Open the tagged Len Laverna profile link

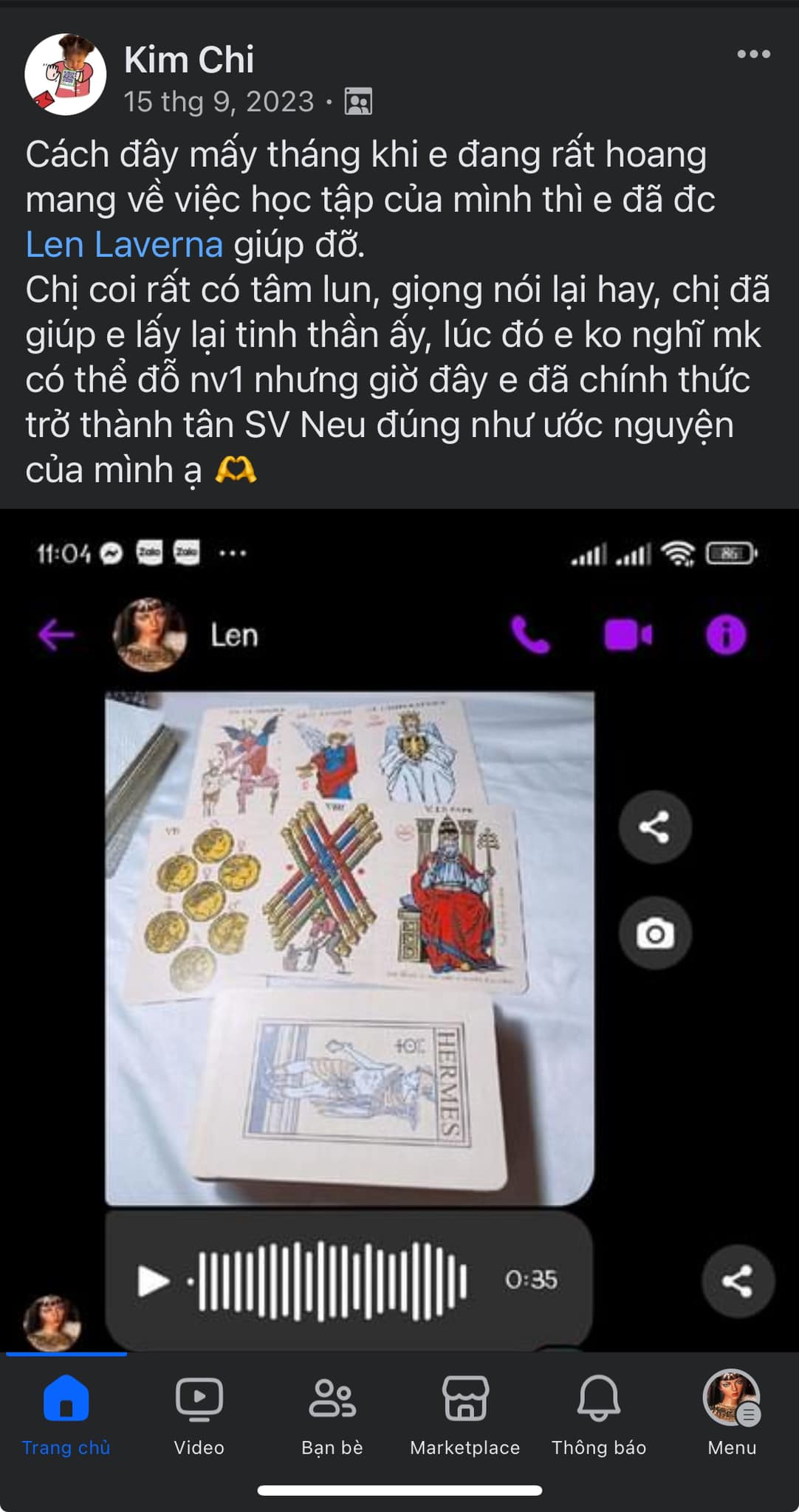(x=124, y=244)
